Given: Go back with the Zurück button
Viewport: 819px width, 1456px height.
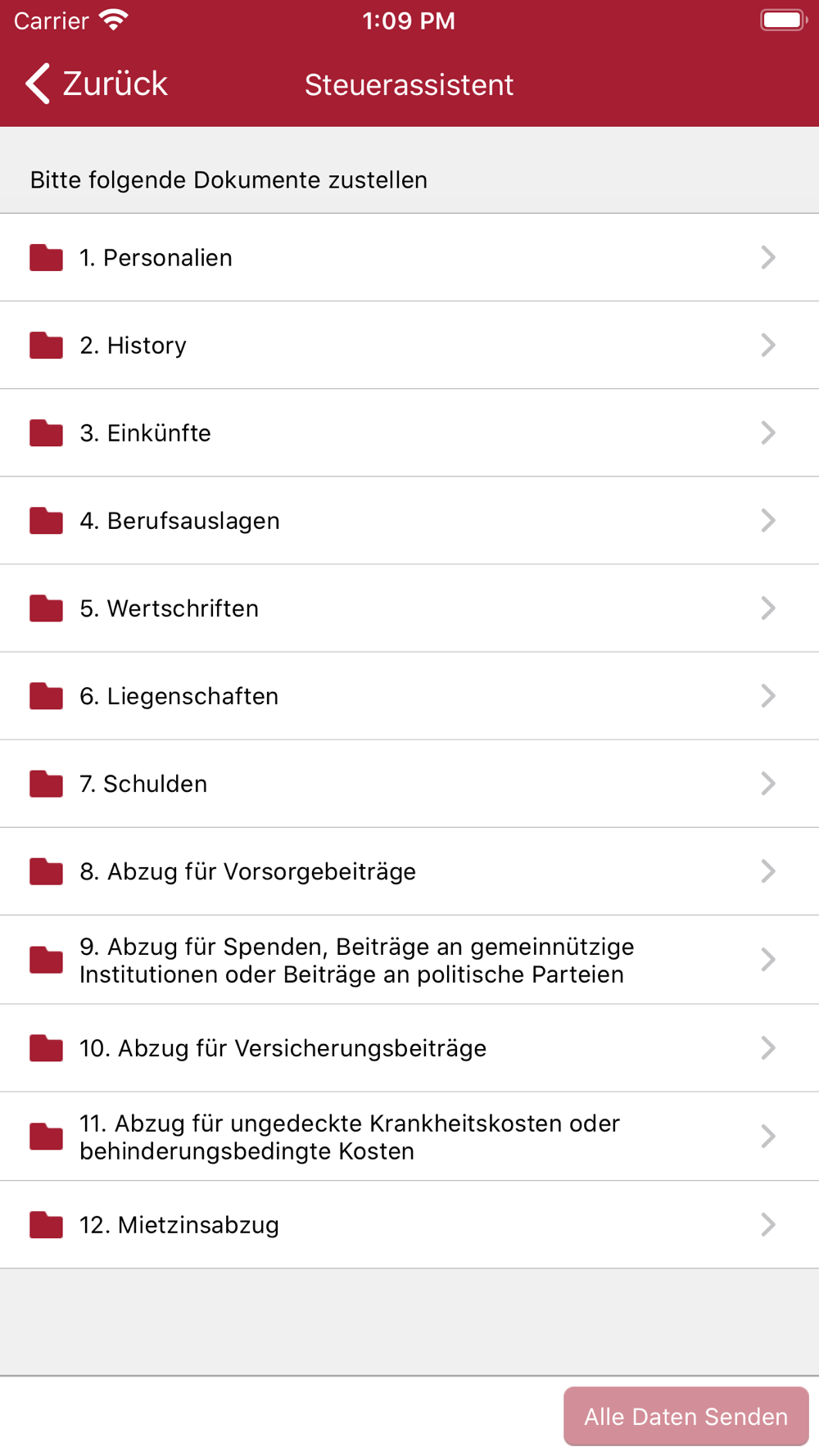Looking at the screenshot, I should (96, 84).
